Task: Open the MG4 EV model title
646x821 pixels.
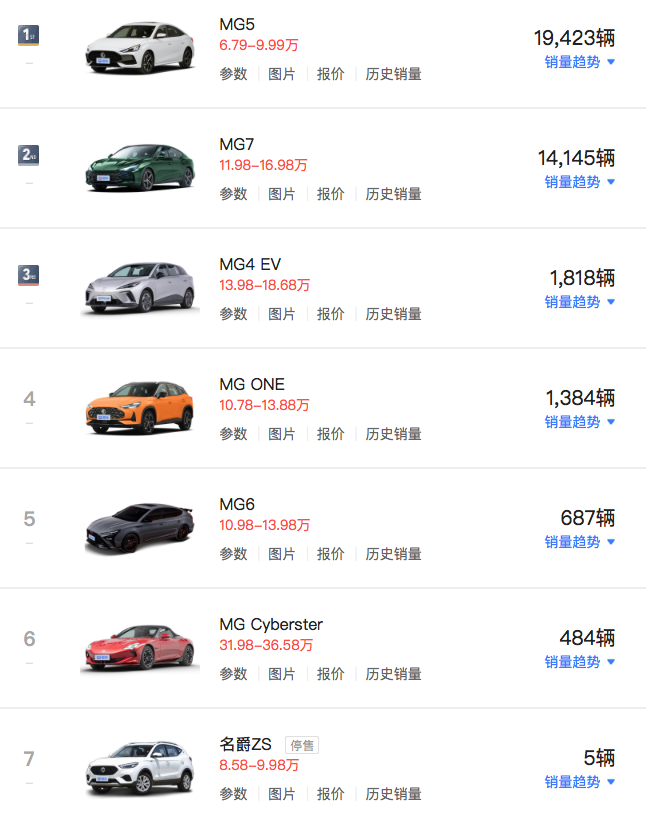Action: 250,264
